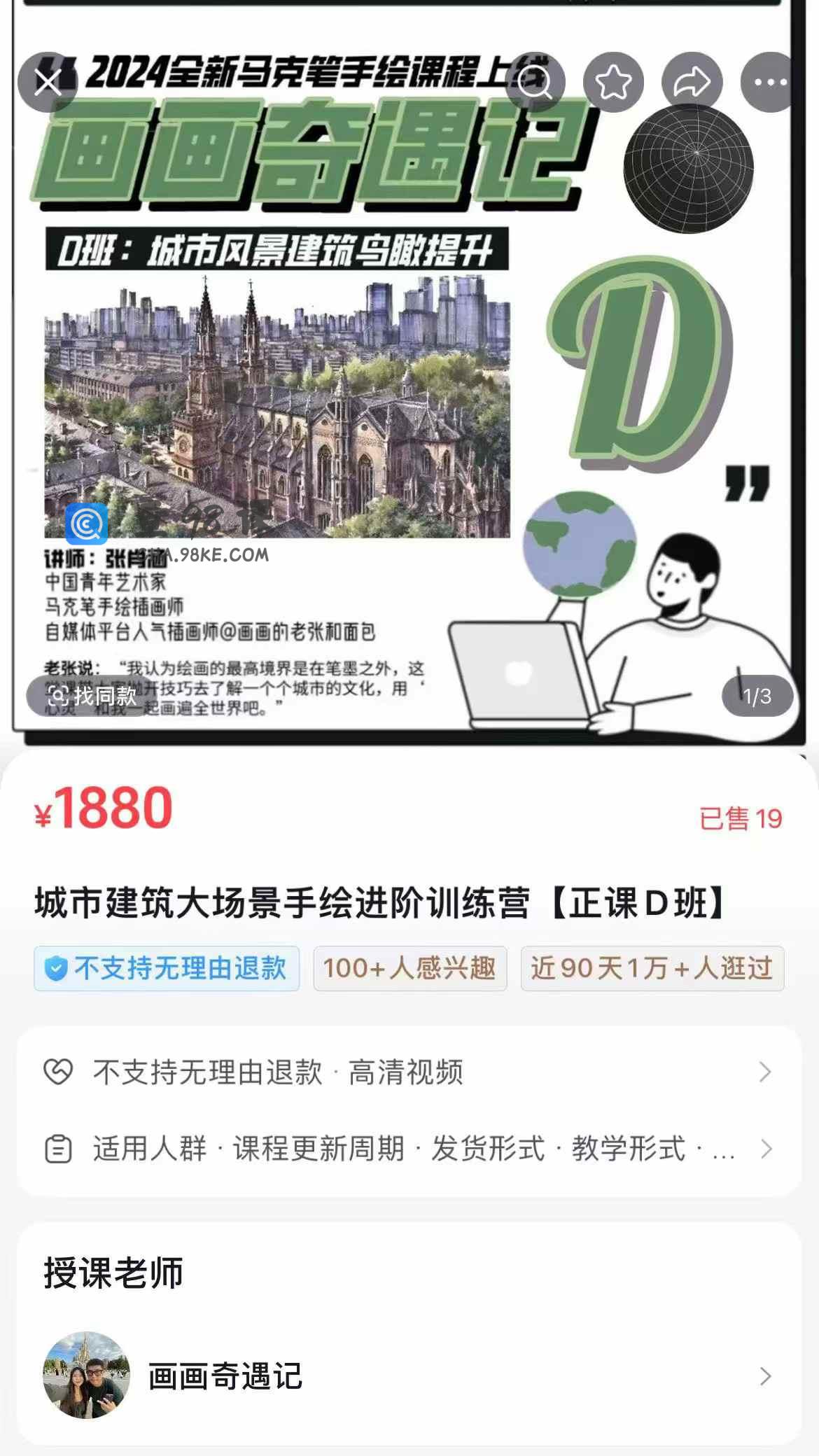
Task: Tap the 不支持无理由退款 policy chip
Action: click(167, 969)
